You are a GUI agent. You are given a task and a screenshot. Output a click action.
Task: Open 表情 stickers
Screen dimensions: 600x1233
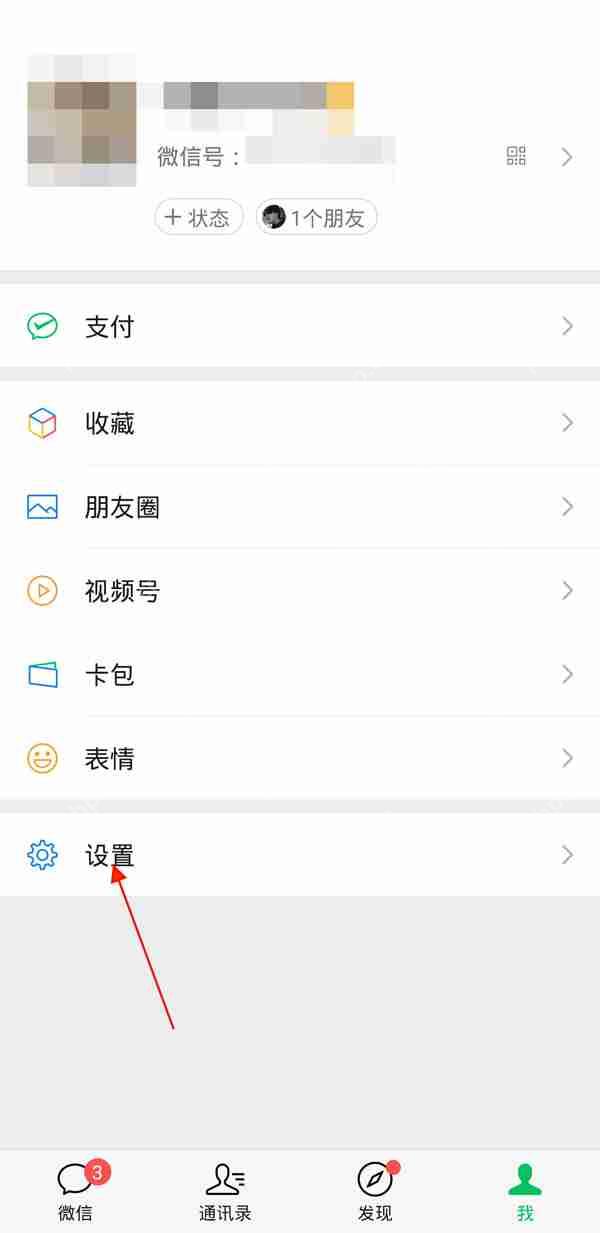point(300,759)
